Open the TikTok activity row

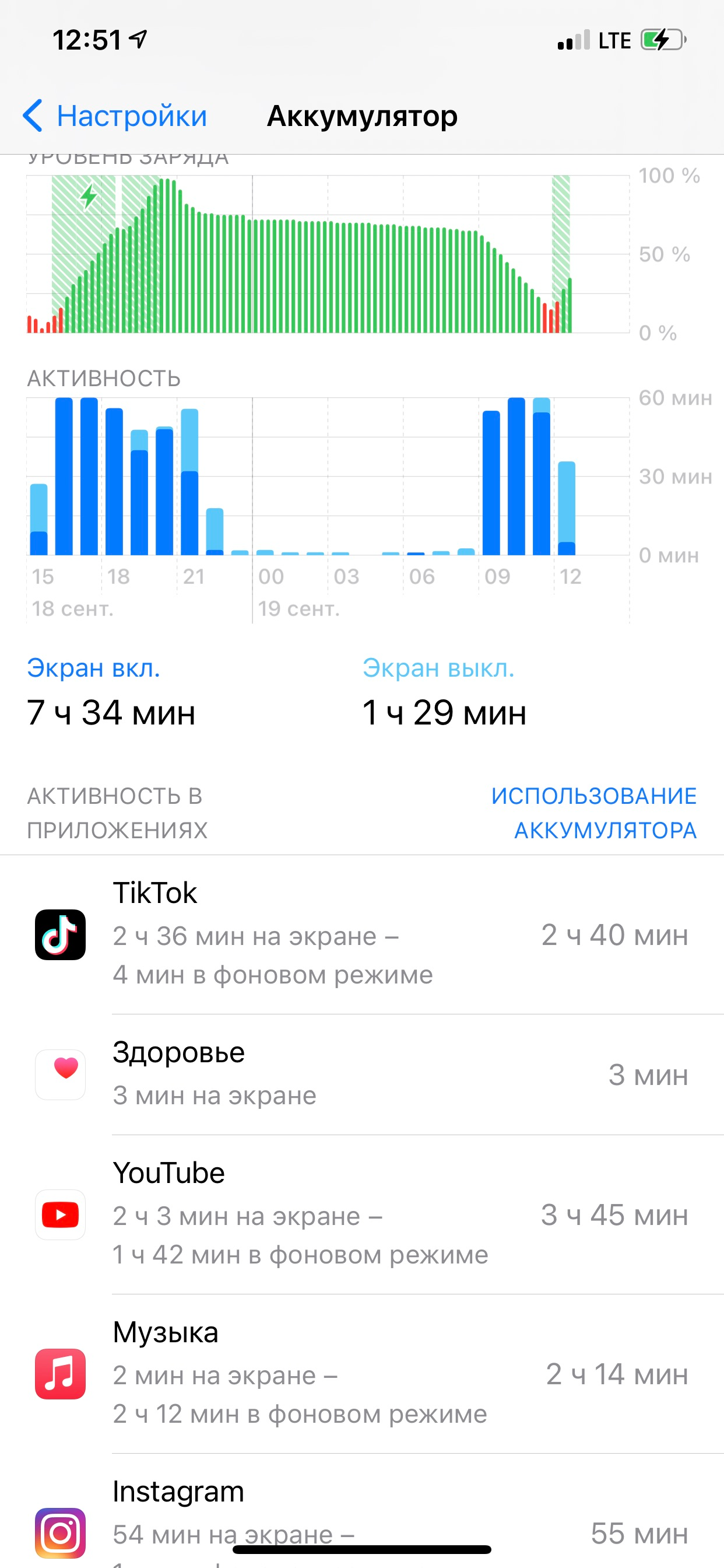[x=361, y=935]
